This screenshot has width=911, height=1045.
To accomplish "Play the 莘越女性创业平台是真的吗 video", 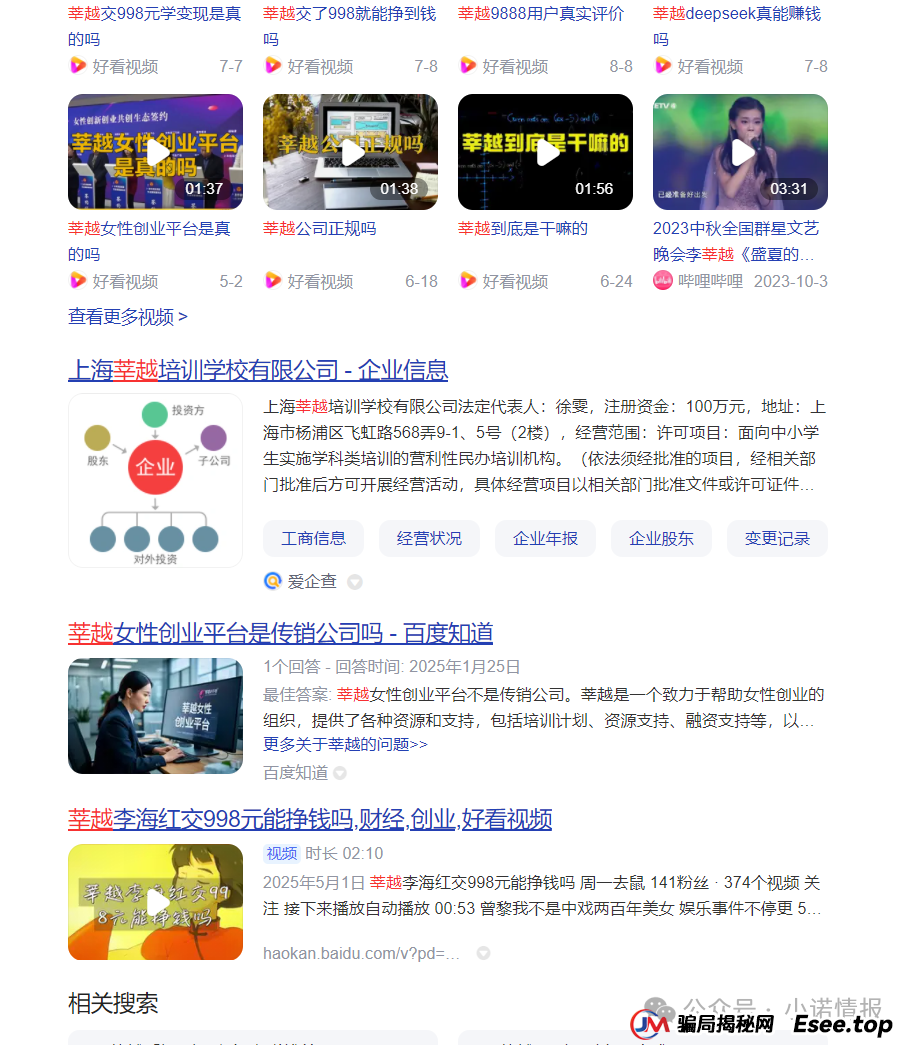I will point(155,152).
